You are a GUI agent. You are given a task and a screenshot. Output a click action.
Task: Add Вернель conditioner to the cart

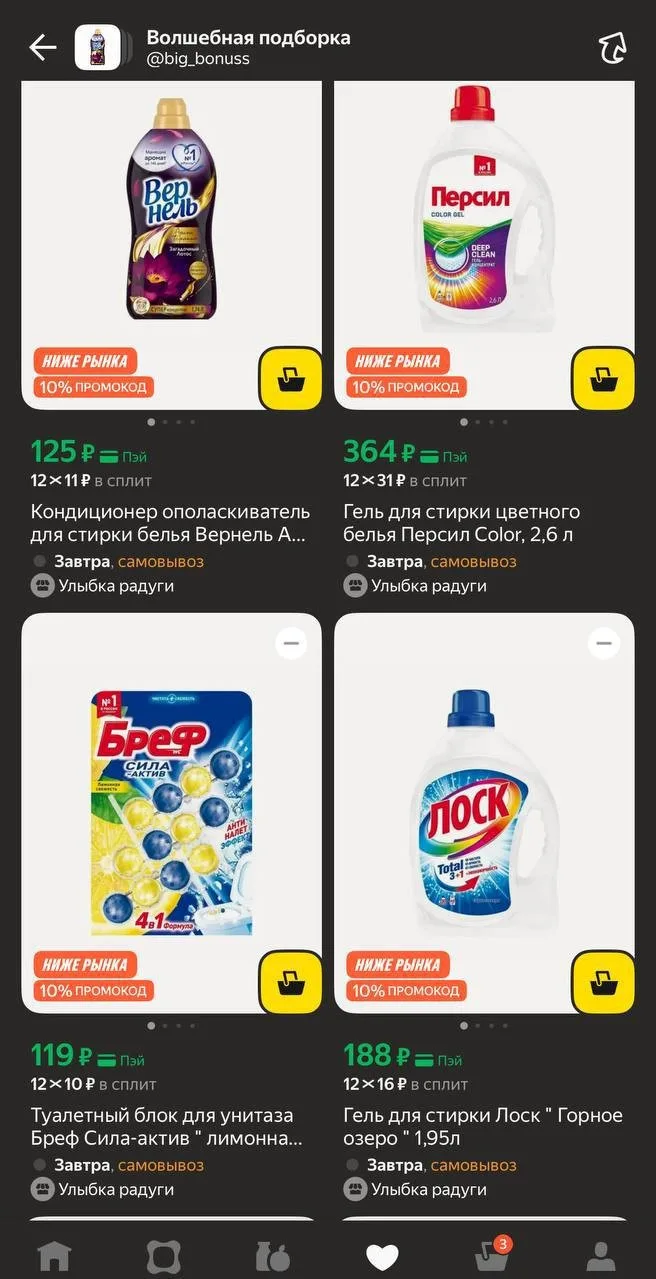pyautogui.click(x=291, y=378)
